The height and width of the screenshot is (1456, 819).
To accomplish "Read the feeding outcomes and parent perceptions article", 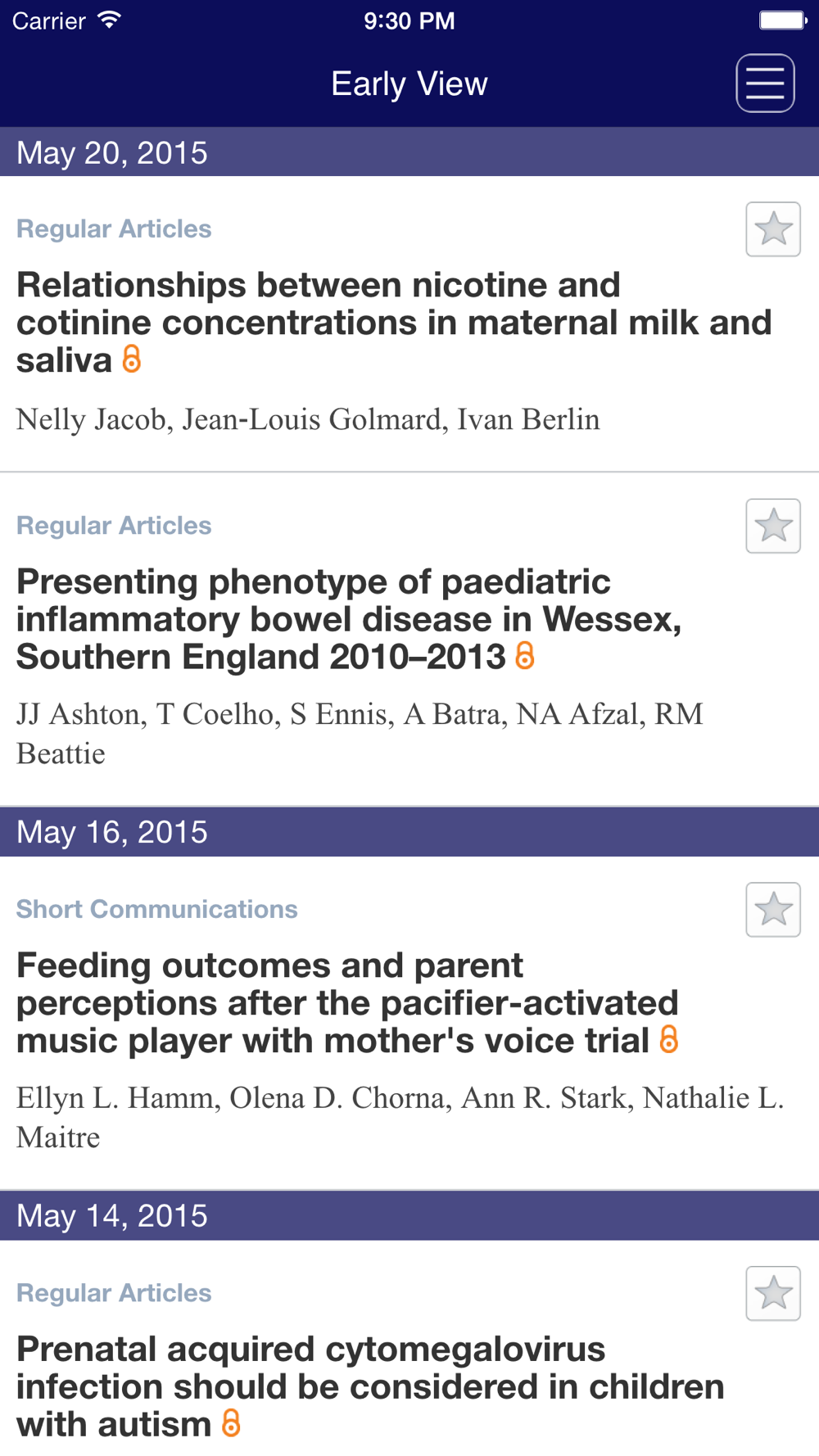I will 347,1003.
